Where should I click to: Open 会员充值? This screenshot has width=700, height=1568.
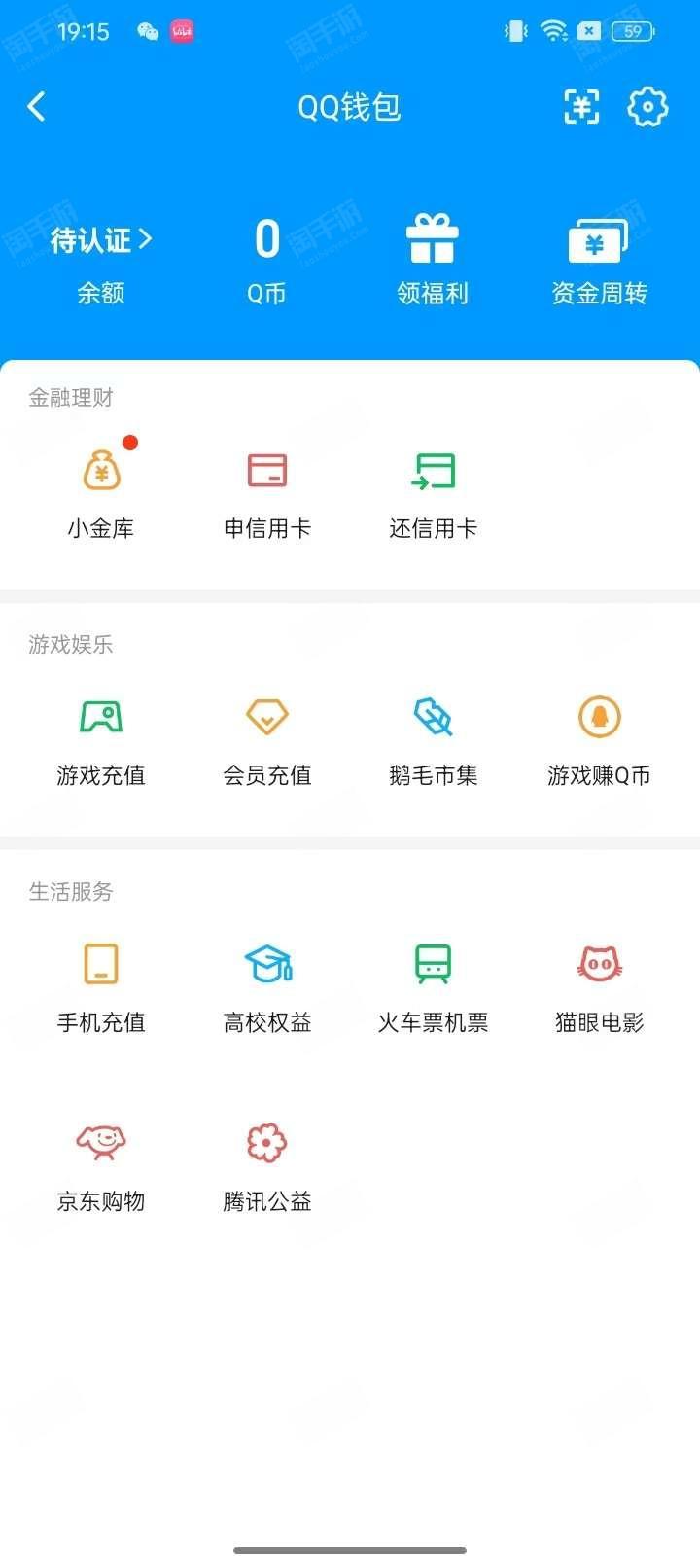[267, 741]
